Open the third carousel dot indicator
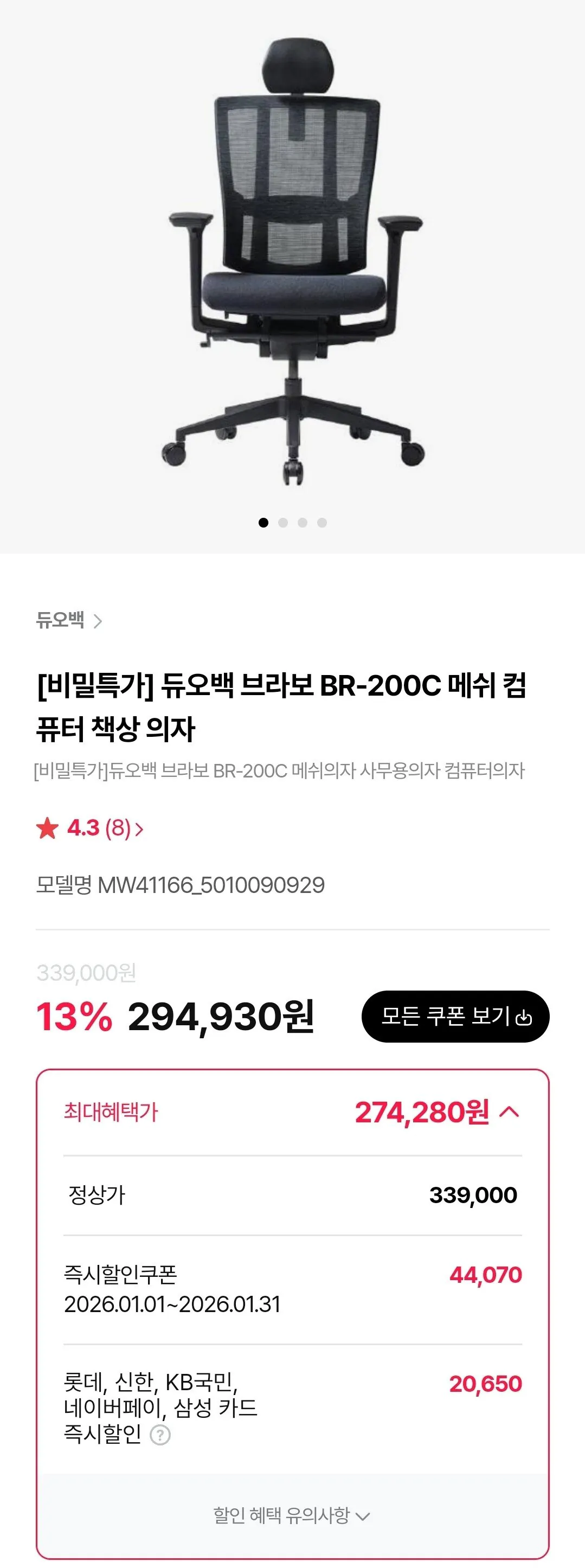Image resolution: width=585 pixels, height=1568 pixels. point(302,522)
